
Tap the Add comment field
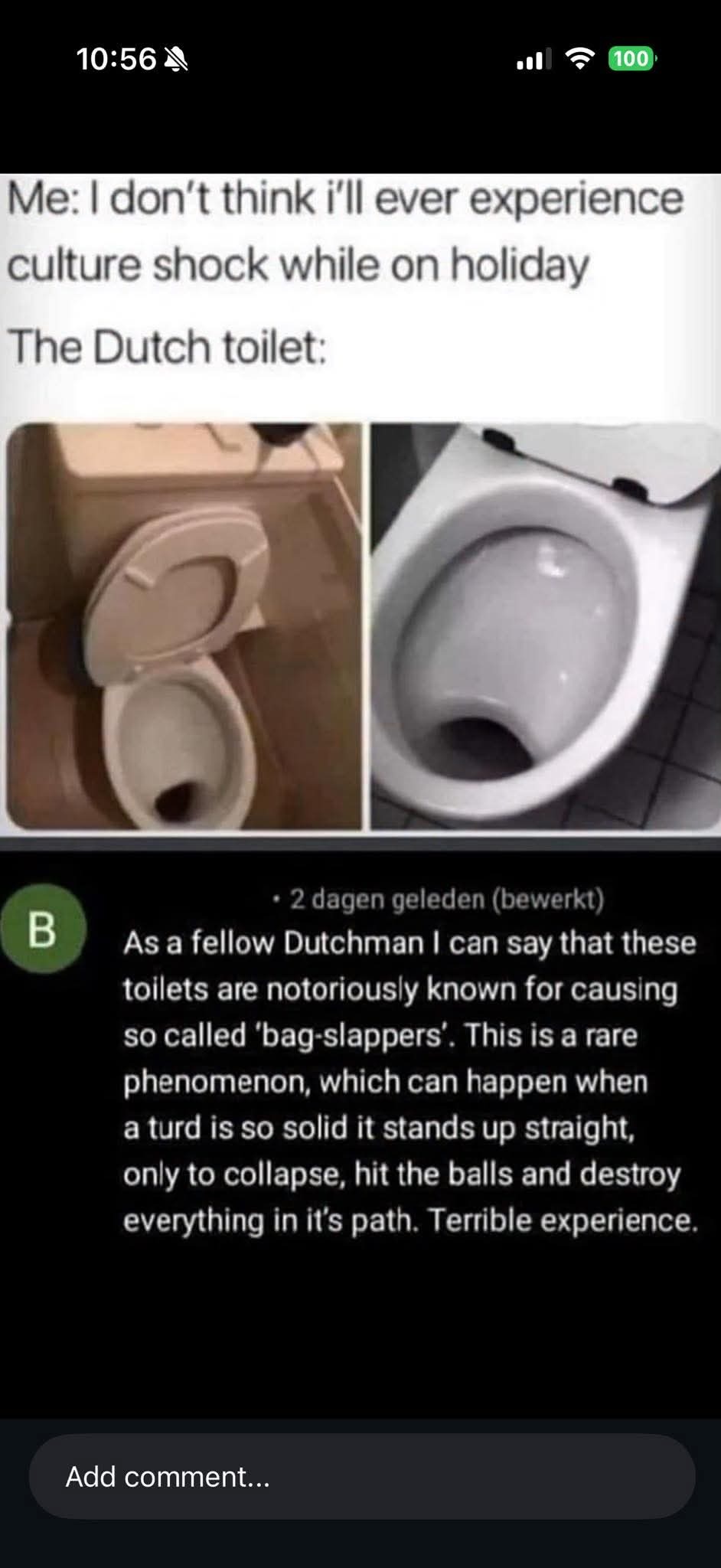[x=361, y=1477]
